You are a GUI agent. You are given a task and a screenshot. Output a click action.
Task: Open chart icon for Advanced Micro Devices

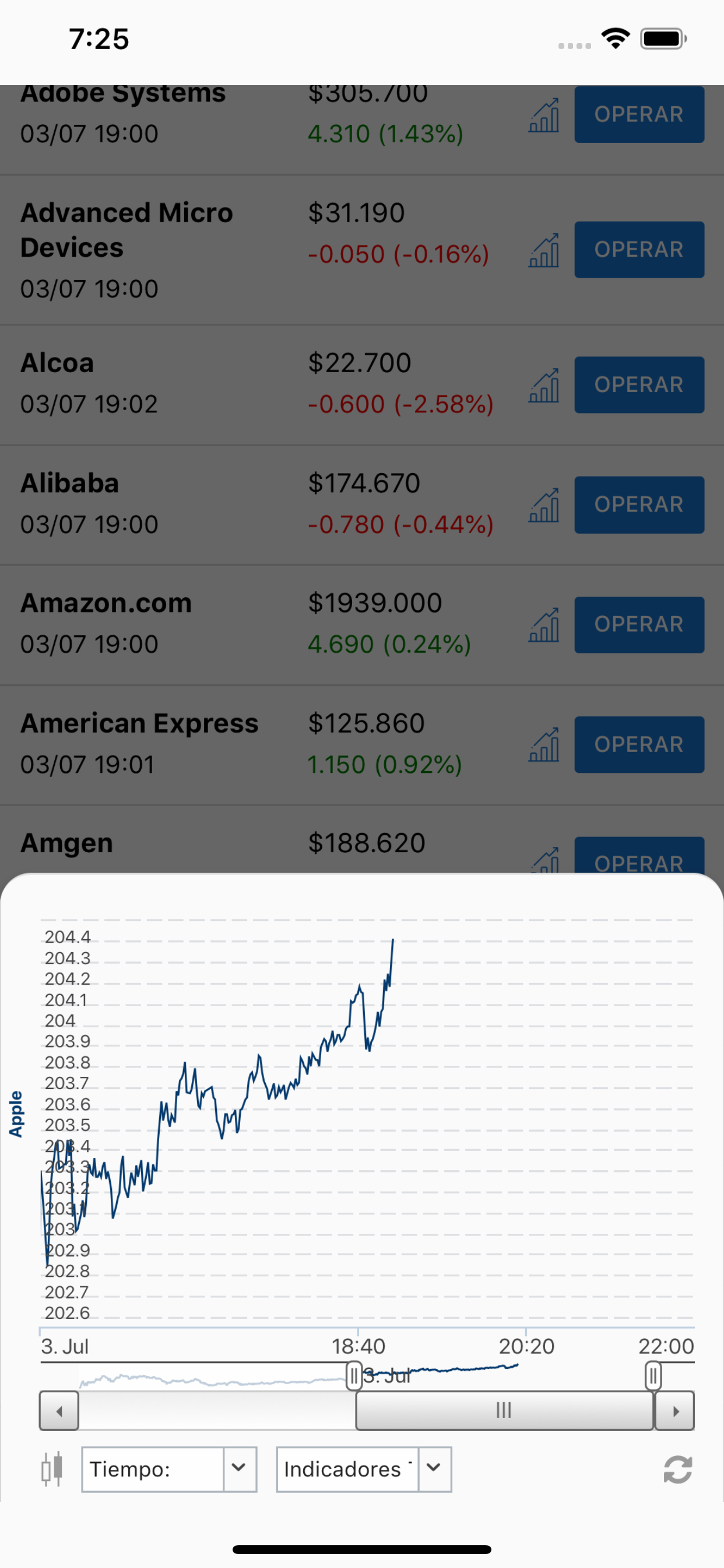point(544,250)
